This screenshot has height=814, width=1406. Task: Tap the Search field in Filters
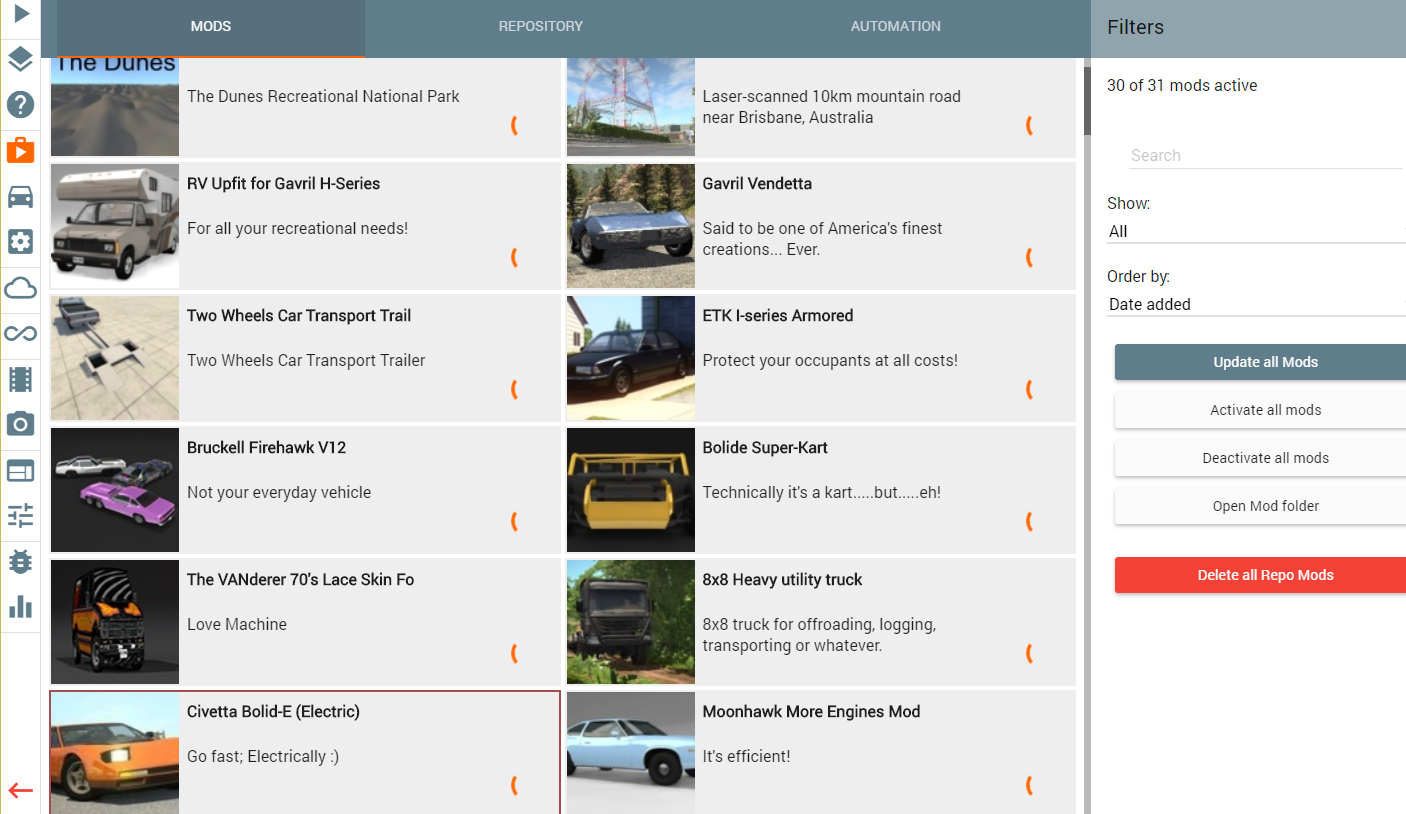coord(1264,155)
